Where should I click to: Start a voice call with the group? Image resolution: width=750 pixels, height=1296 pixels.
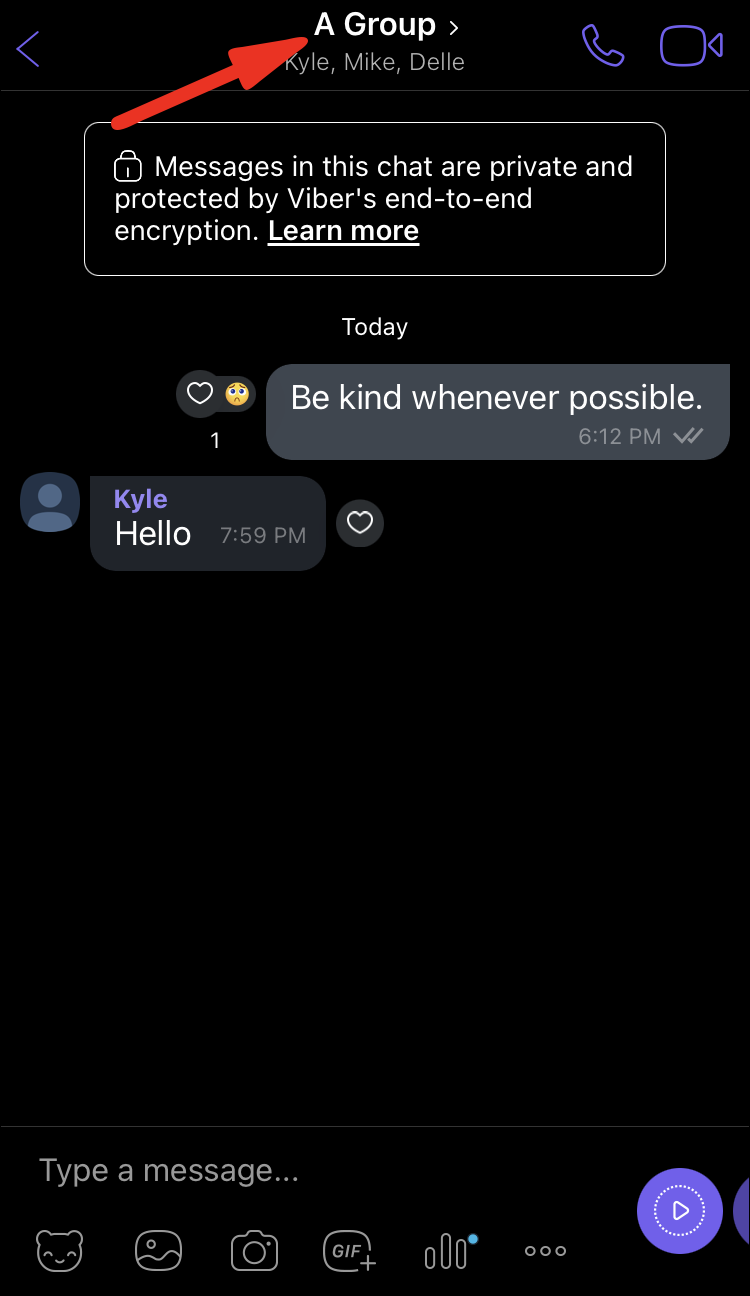pyautogui.click(x=603, y=46)
